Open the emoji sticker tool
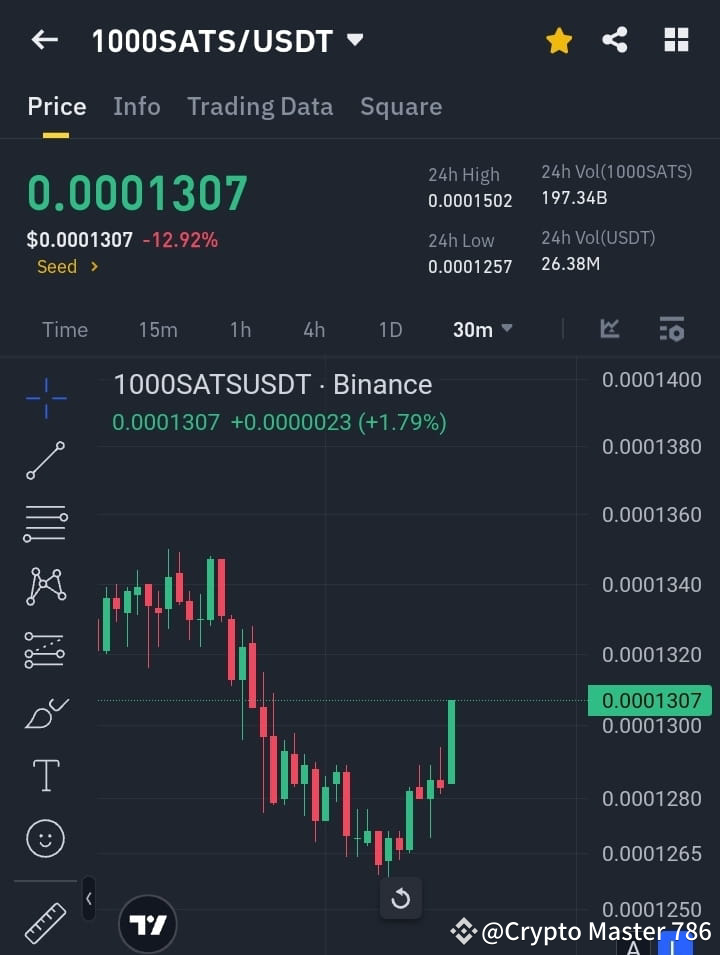Screen dimensions: 720x955 coord(45,838)
